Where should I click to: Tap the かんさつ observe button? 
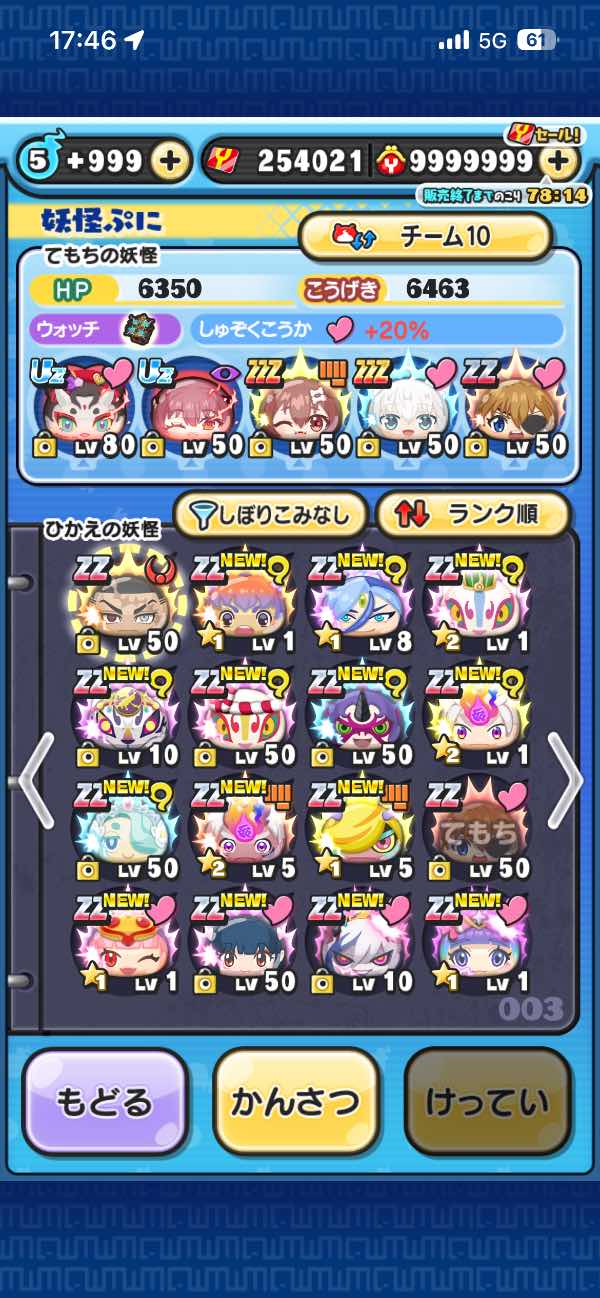click(296, 1101)
